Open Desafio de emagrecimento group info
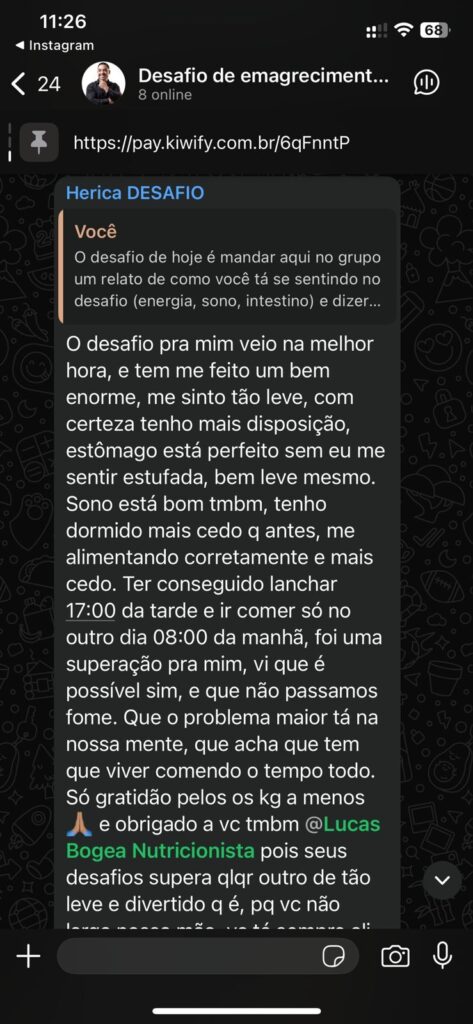Screen dimensions: 473x1024 click(263, 84)
